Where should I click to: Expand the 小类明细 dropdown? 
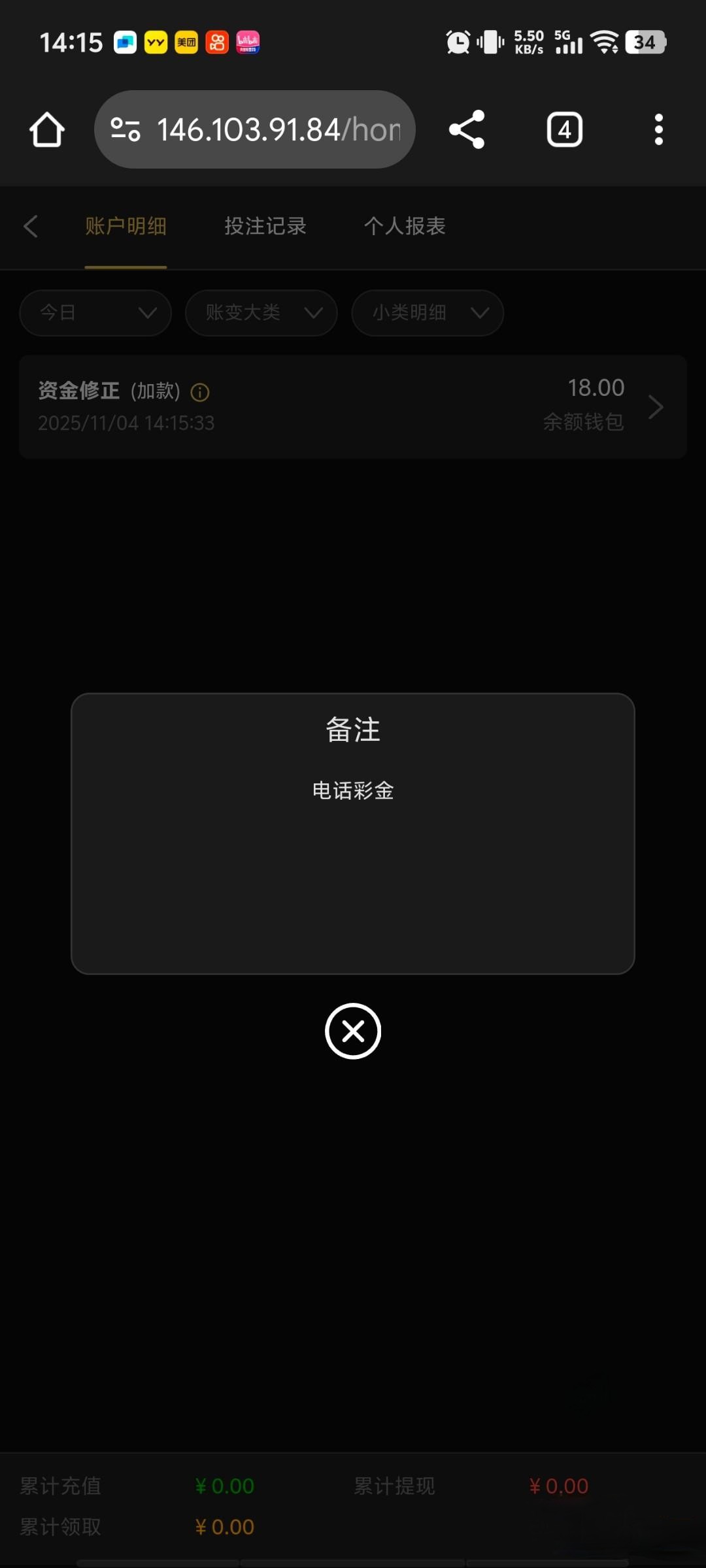(x=428, y=313)
